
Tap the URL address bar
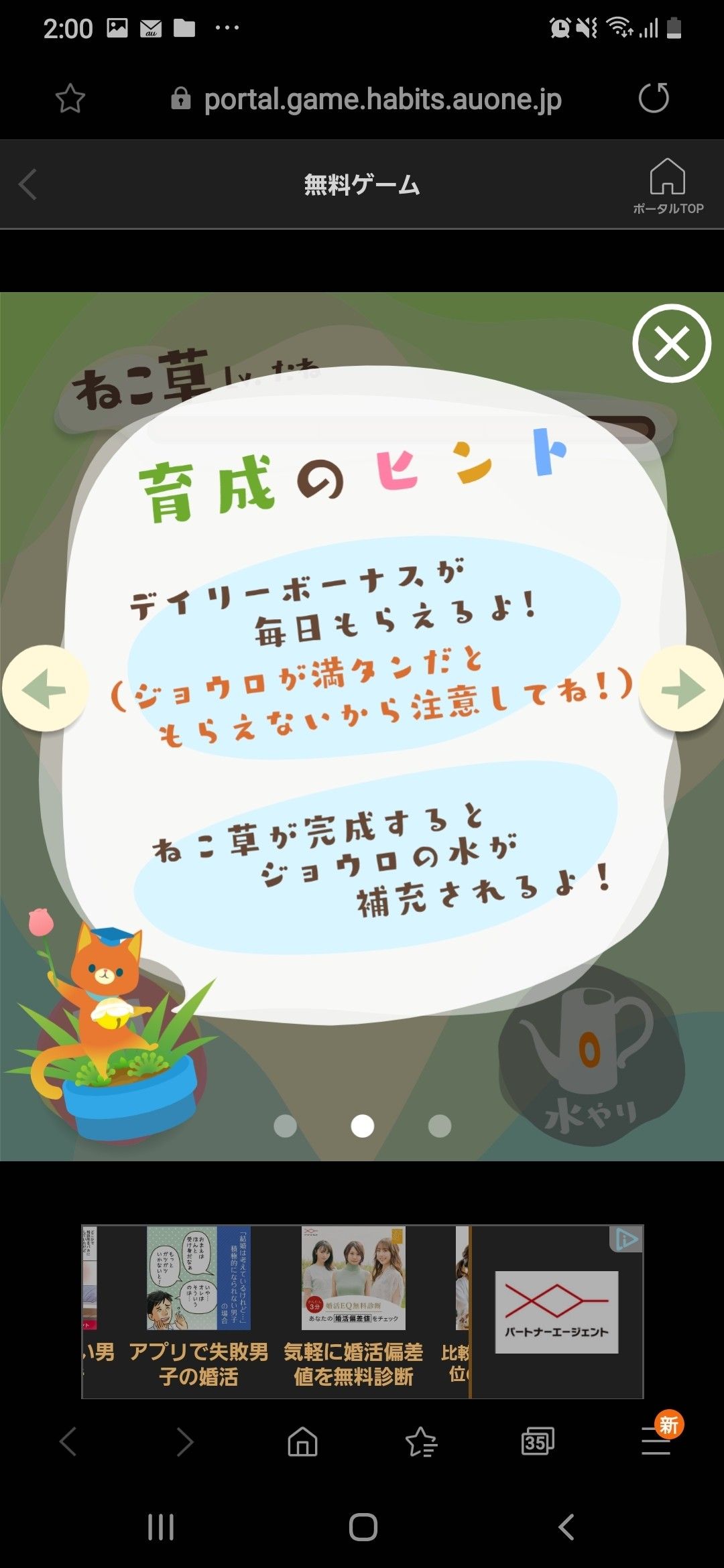(382, 100)
